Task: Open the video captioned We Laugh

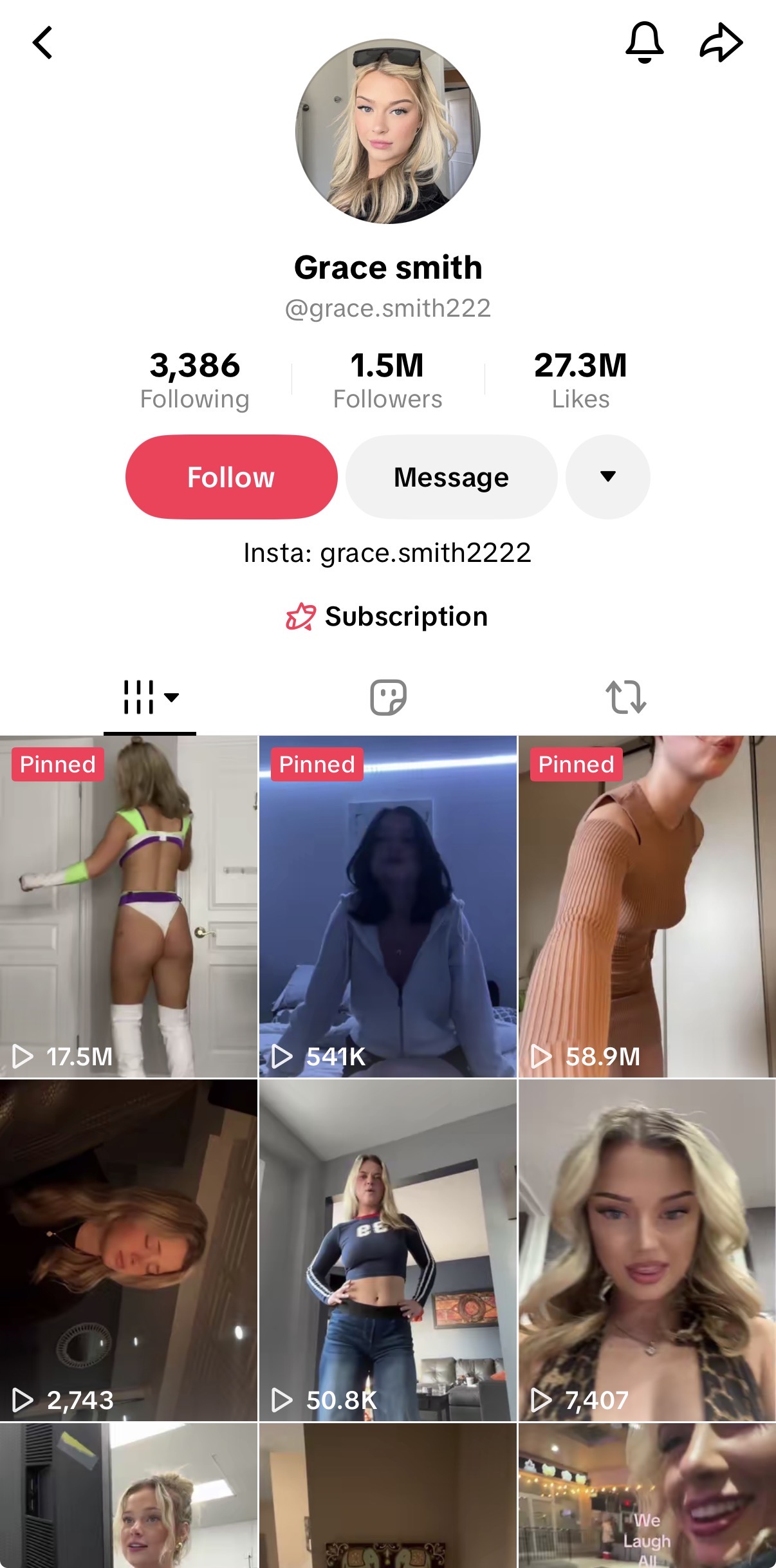Action: 647,1496
